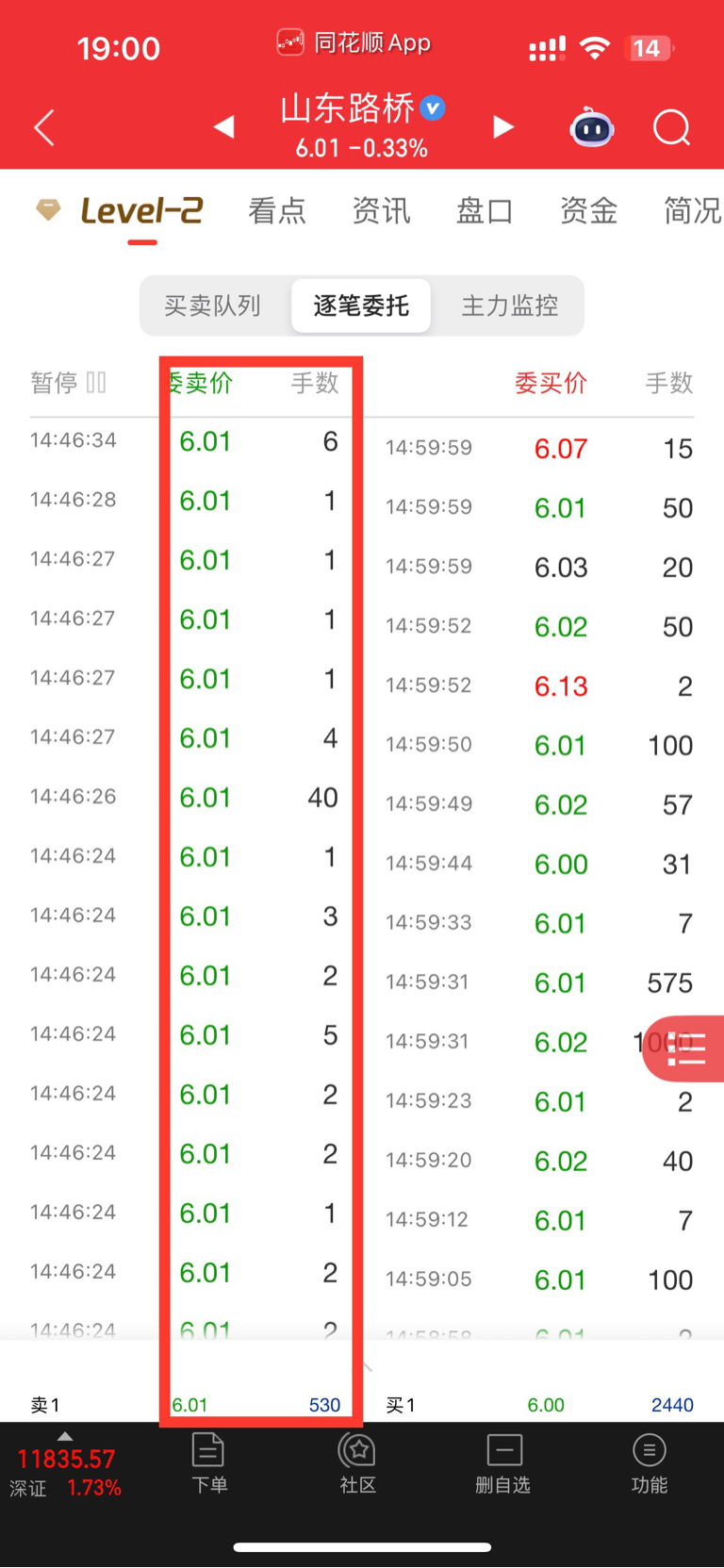
Task: Open the search magnifier
Action: click(672, 127)
